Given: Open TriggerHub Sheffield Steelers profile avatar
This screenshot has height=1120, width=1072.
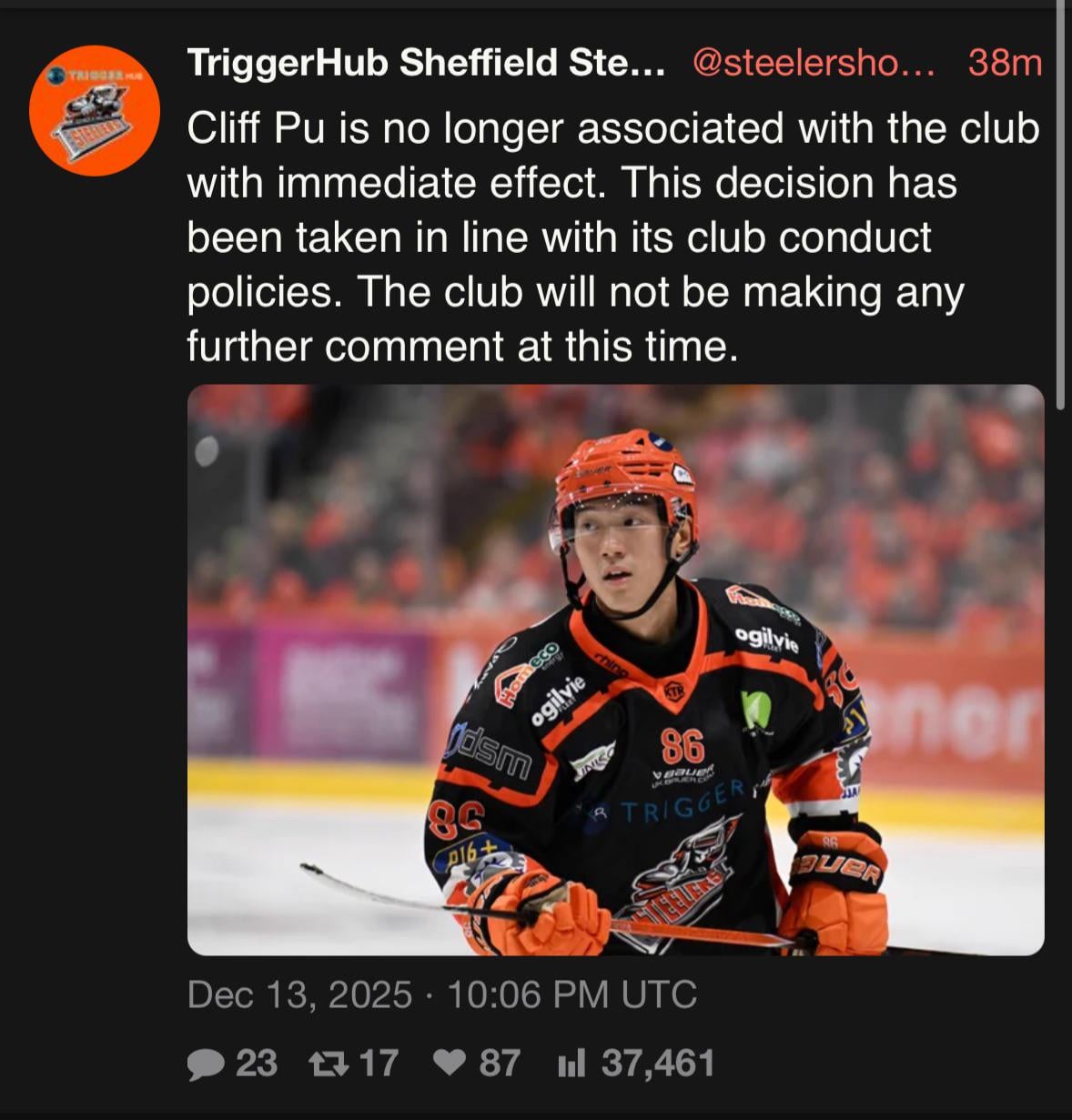Looking at the screenshot, I should pyautogui.click(x=94, y=111).
